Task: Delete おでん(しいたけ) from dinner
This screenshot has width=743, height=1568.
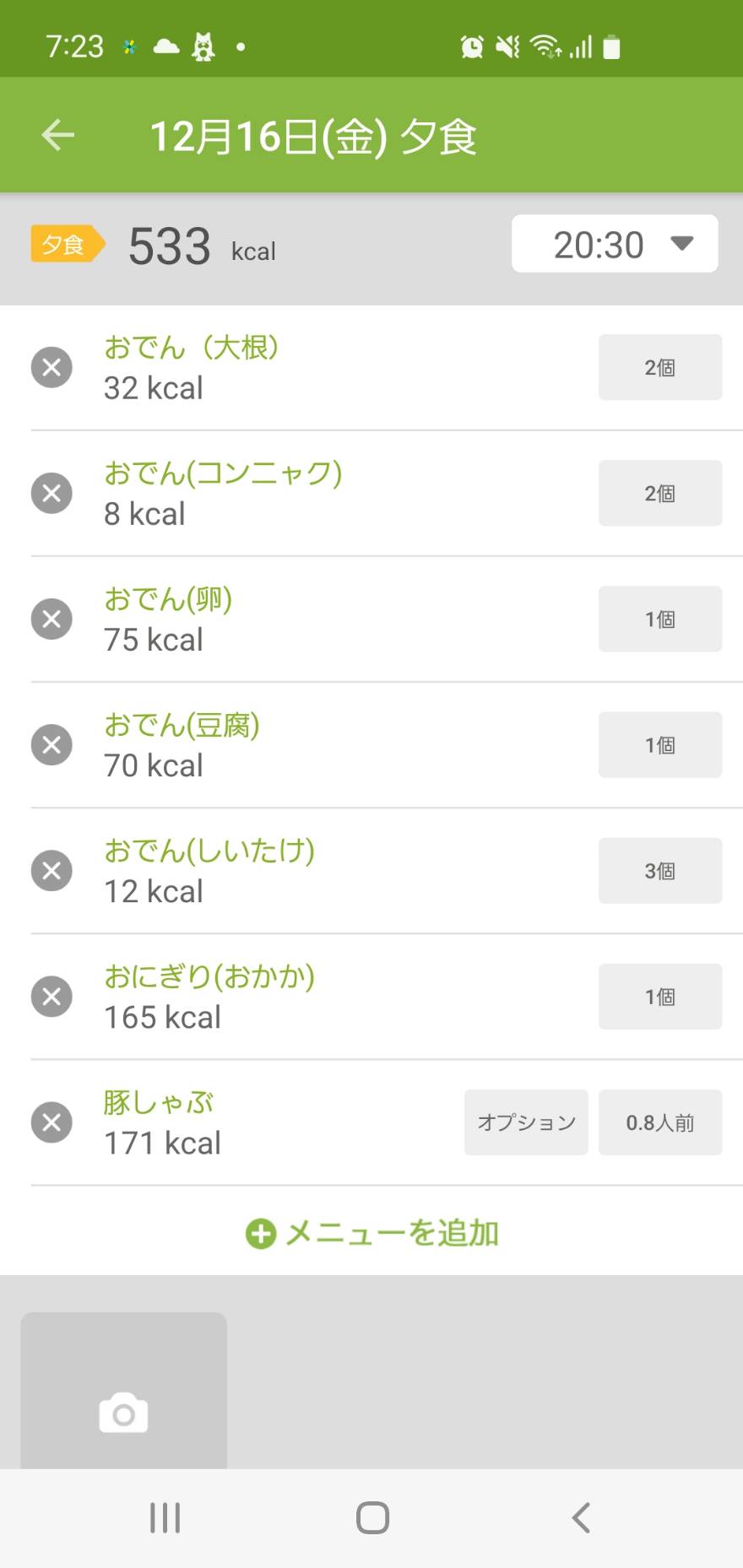Action: (x=52, y=870)
